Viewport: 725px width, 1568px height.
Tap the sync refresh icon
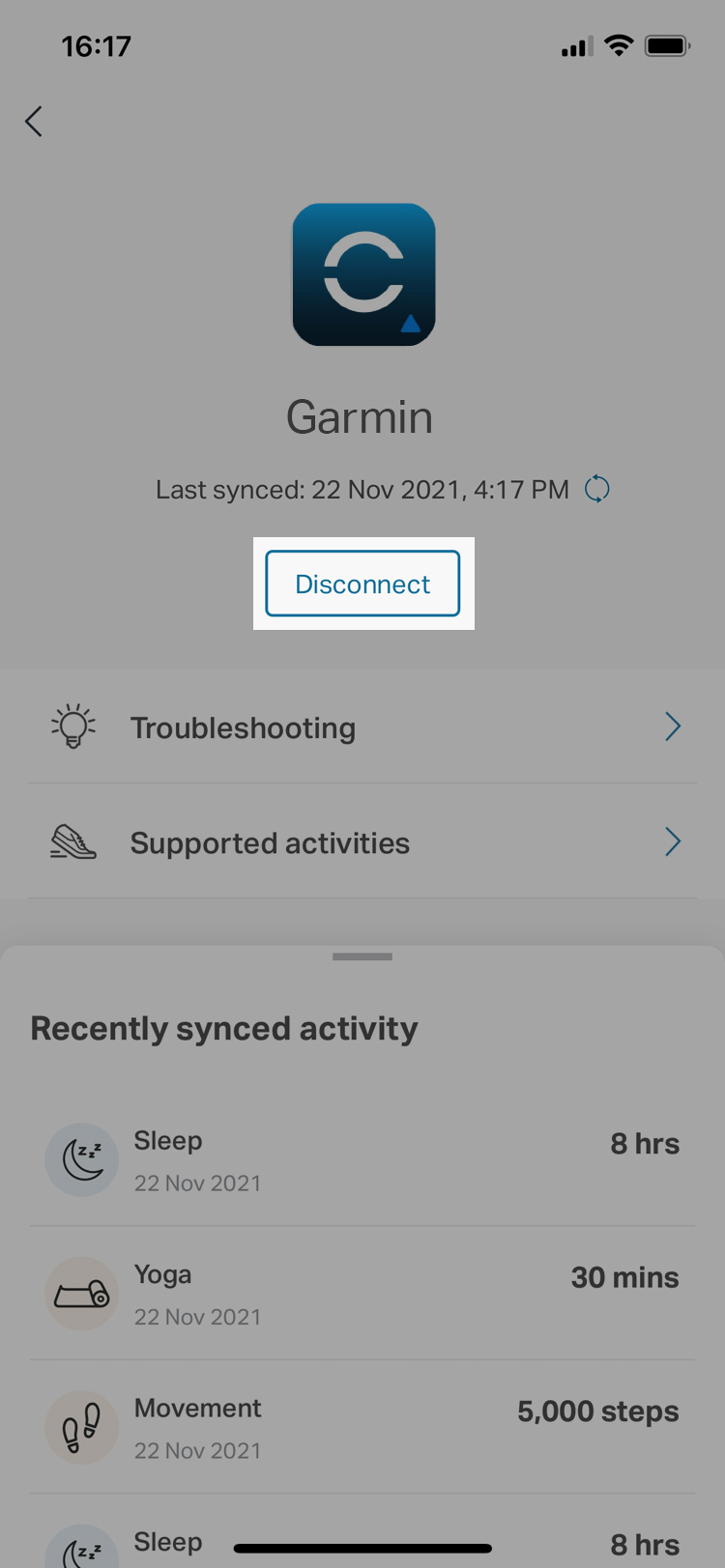(597, 489)
